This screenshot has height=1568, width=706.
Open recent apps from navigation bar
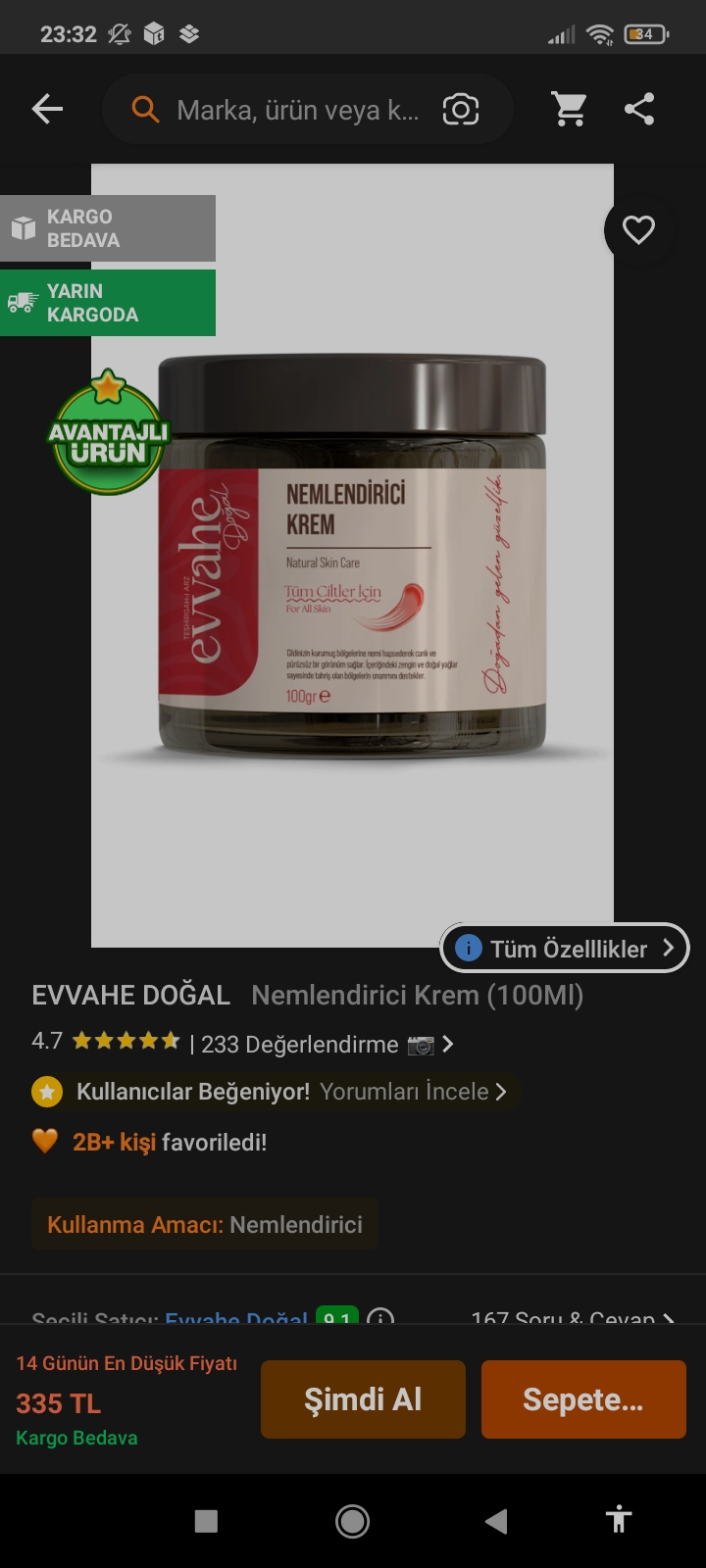pyautogui.click(x=206, y=1521)
